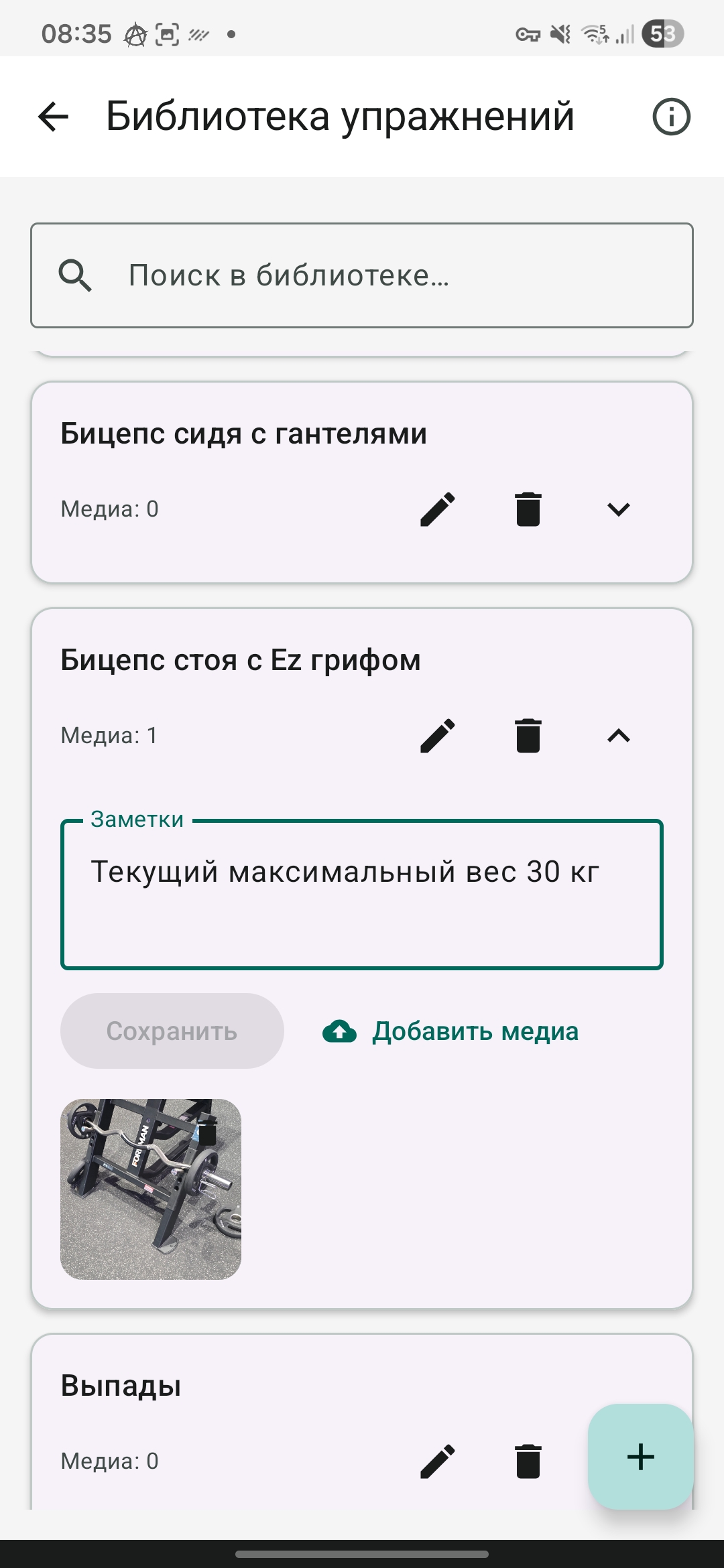Tap the «Сохранить» button

click(172, 1031)
